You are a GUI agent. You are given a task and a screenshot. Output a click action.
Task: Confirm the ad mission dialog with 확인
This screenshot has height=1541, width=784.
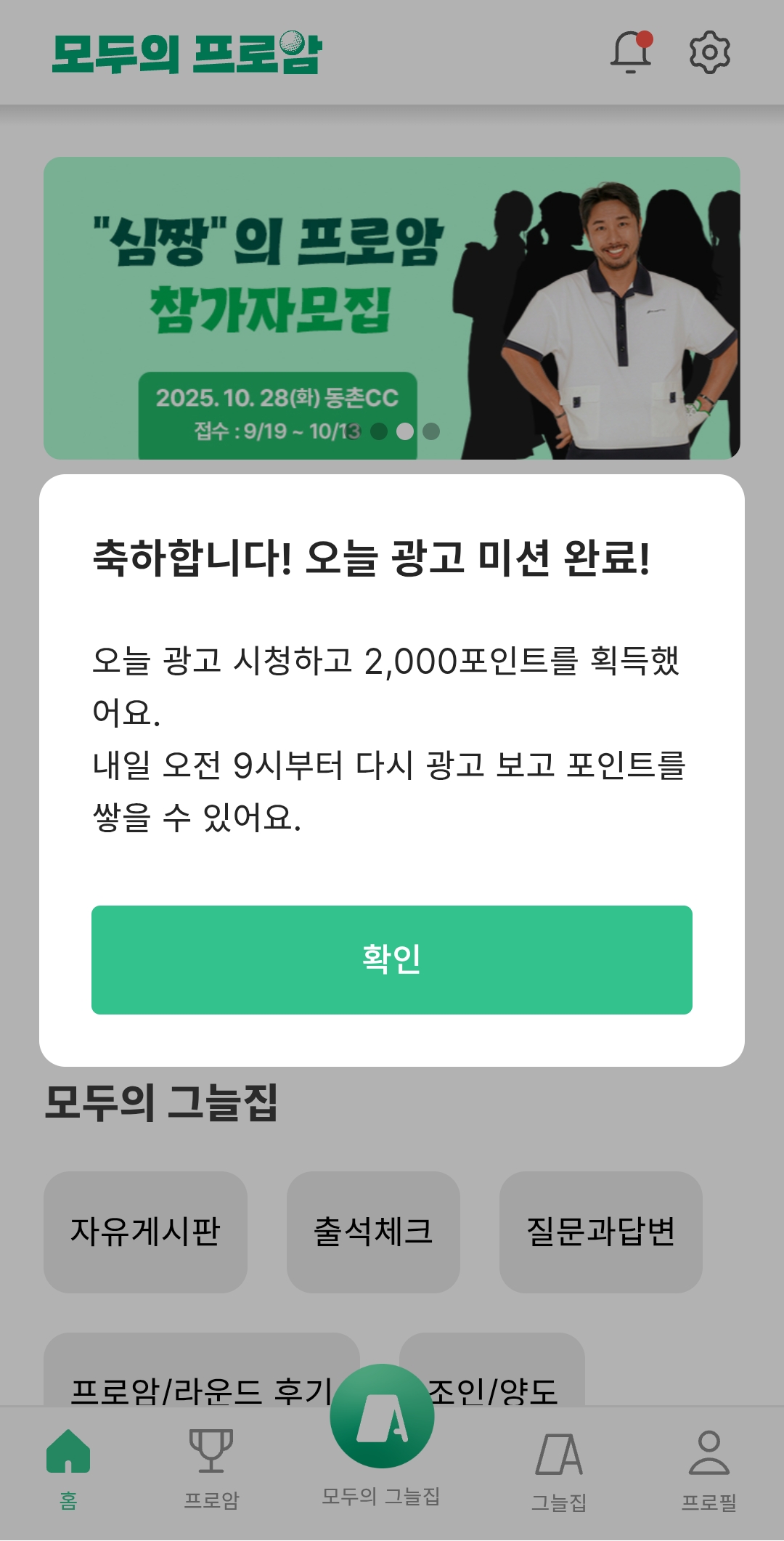[392, 959]
